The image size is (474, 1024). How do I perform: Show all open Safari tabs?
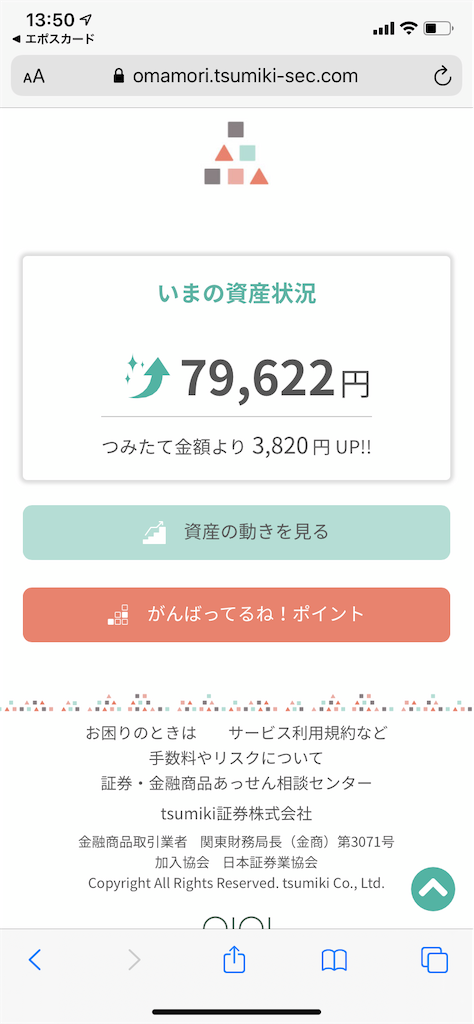(434, 959)
